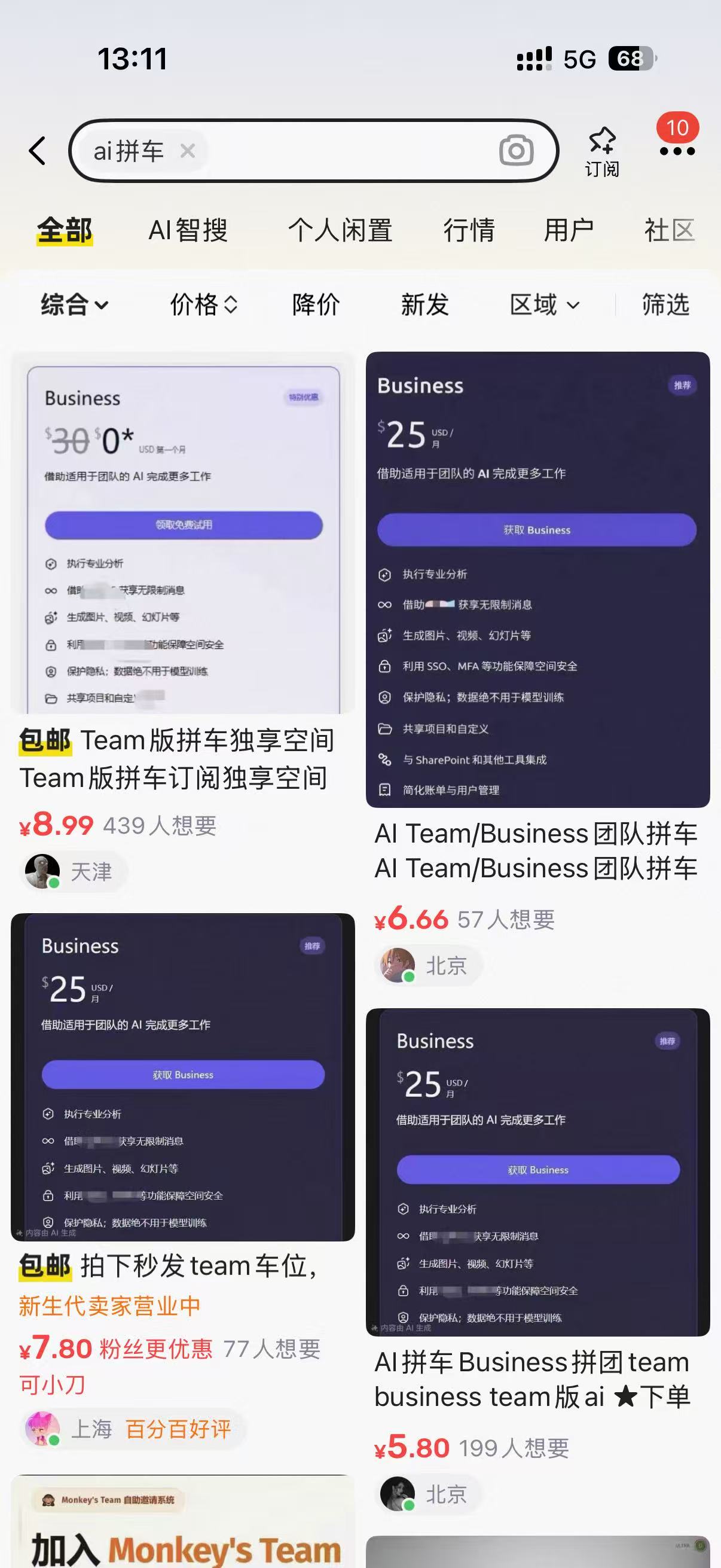The width and height of the screenshot is (721, 1568).
Task: Sort results by 价格
Action: (203, 304)
